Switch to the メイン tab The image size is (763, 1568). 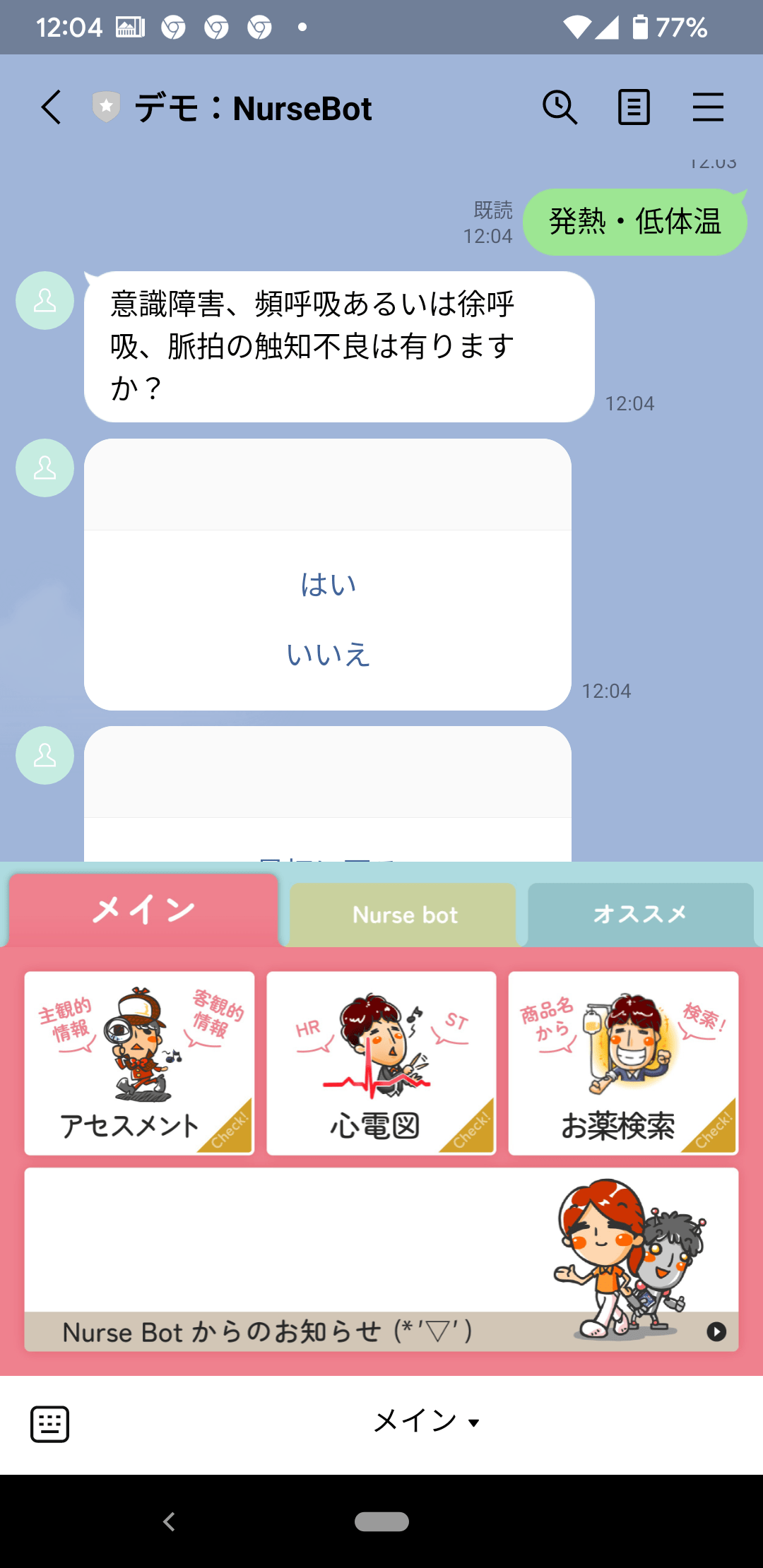coord(143,910)
